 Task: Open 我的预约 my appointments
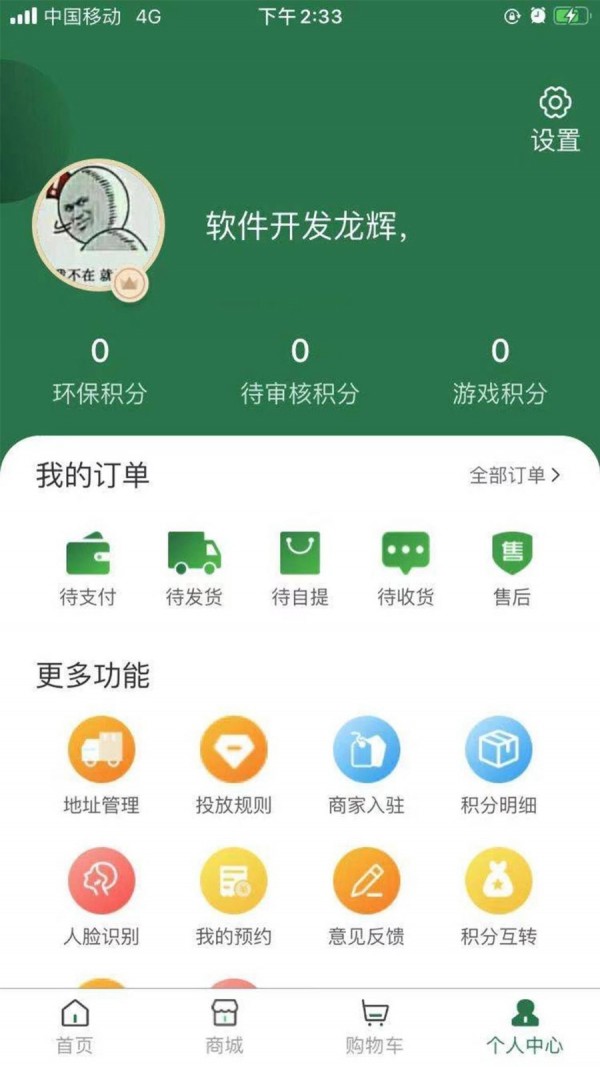(233, 897)
